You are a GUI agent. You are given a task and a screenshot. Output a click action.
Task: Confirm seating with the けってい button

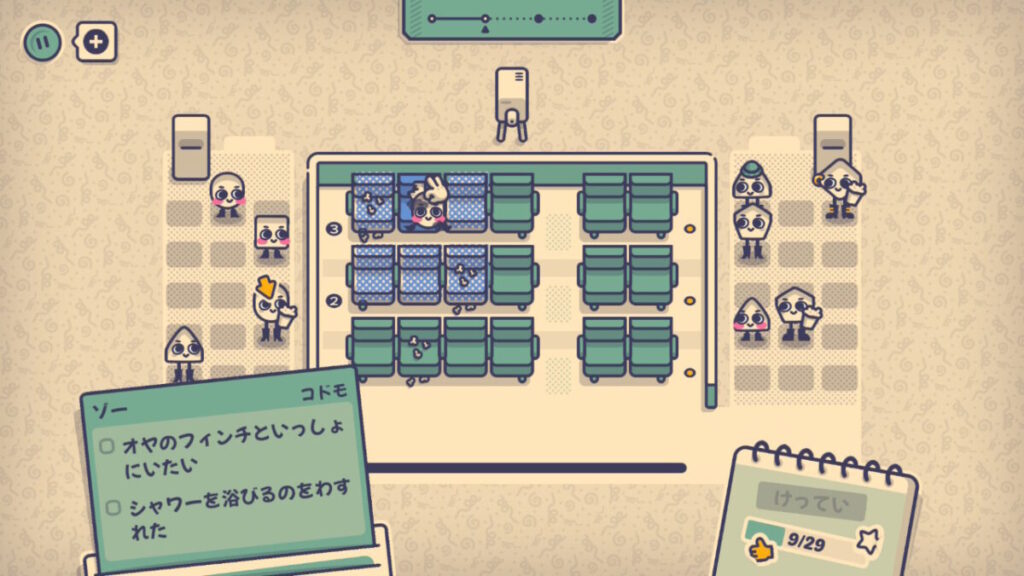click(810, 499)
